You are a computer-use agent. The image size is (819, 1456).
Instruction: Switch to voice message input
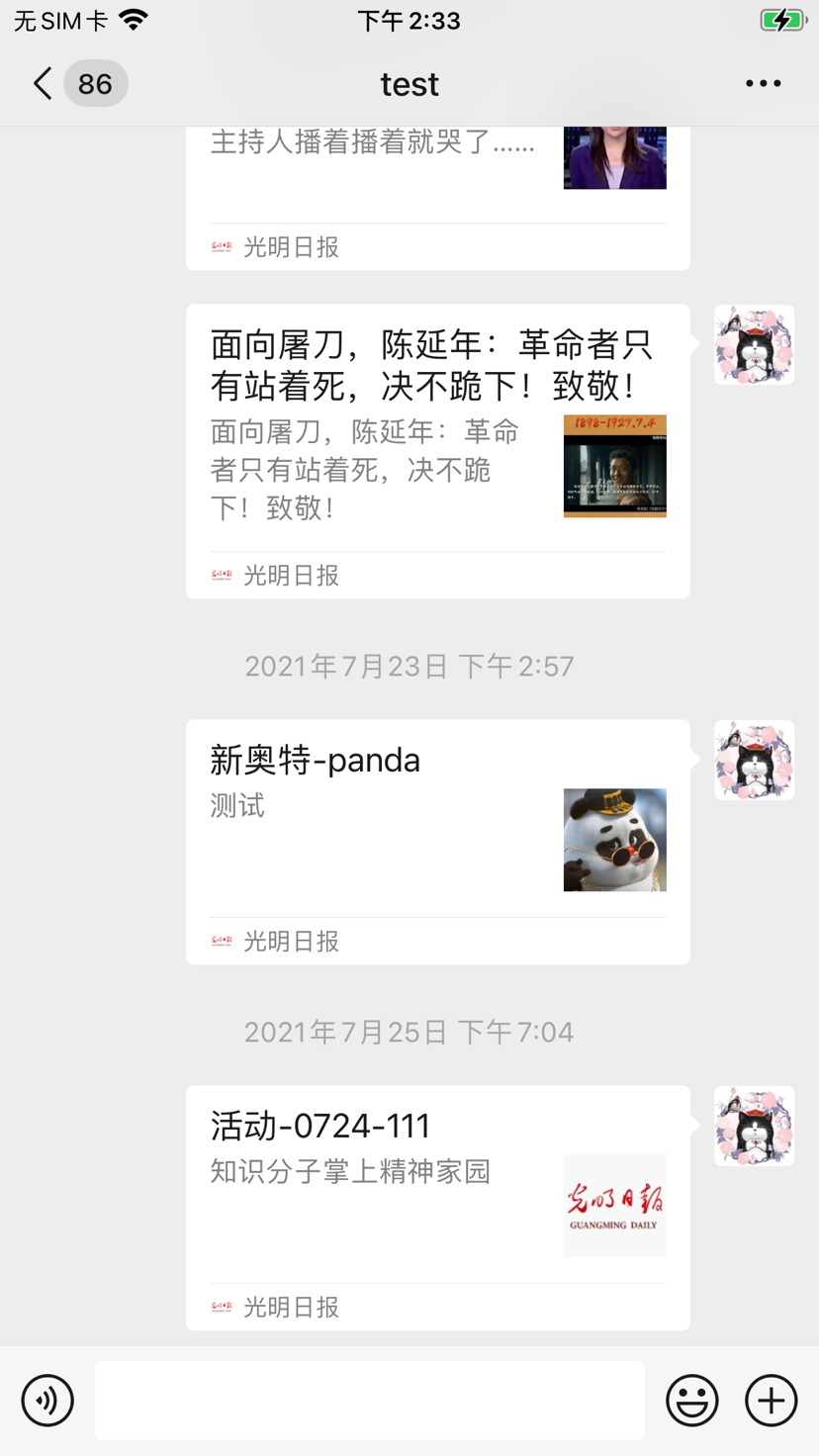[x=47, y=1400]
